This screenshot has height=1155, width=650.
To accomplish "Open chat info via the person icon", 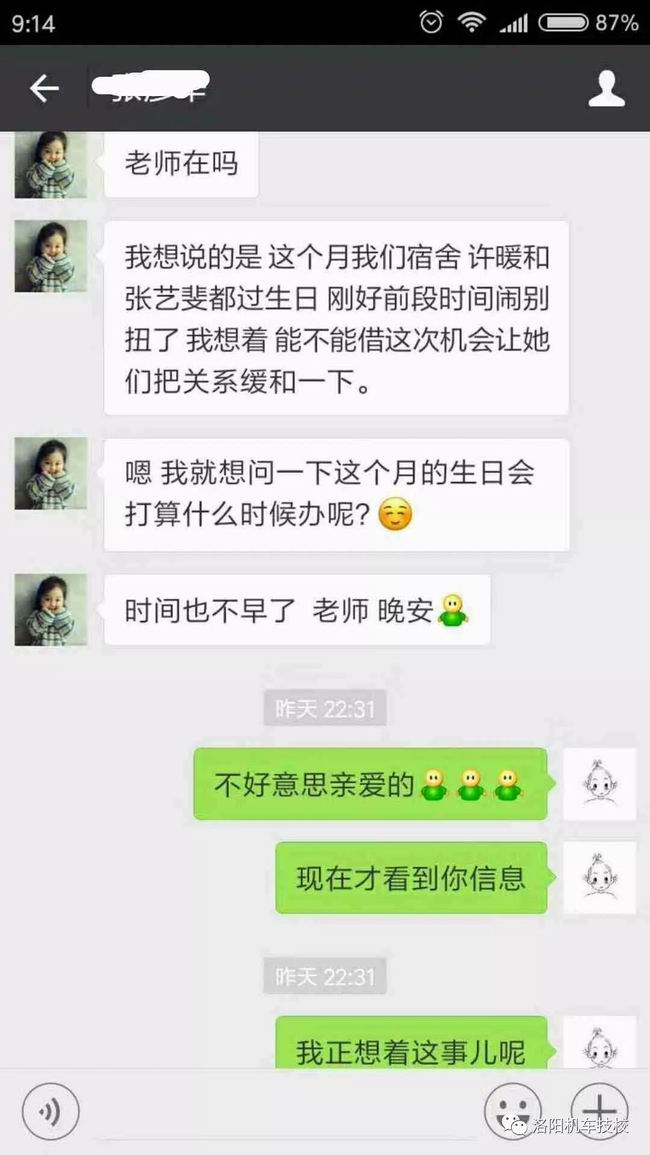I will click(x=606, y=89).
